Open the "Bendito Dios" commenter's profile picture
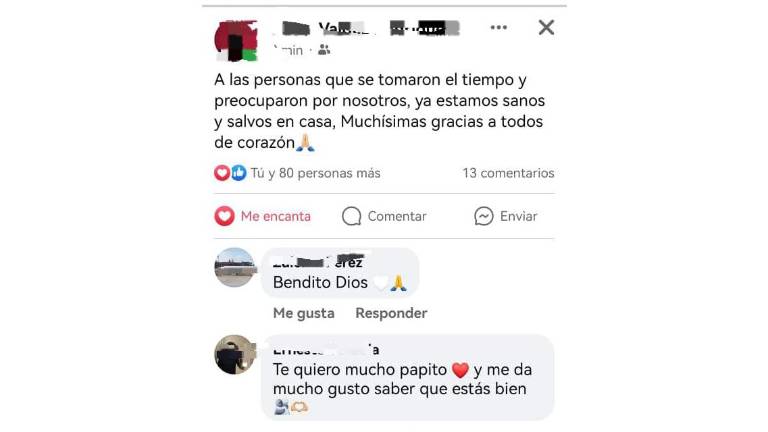 235,267
